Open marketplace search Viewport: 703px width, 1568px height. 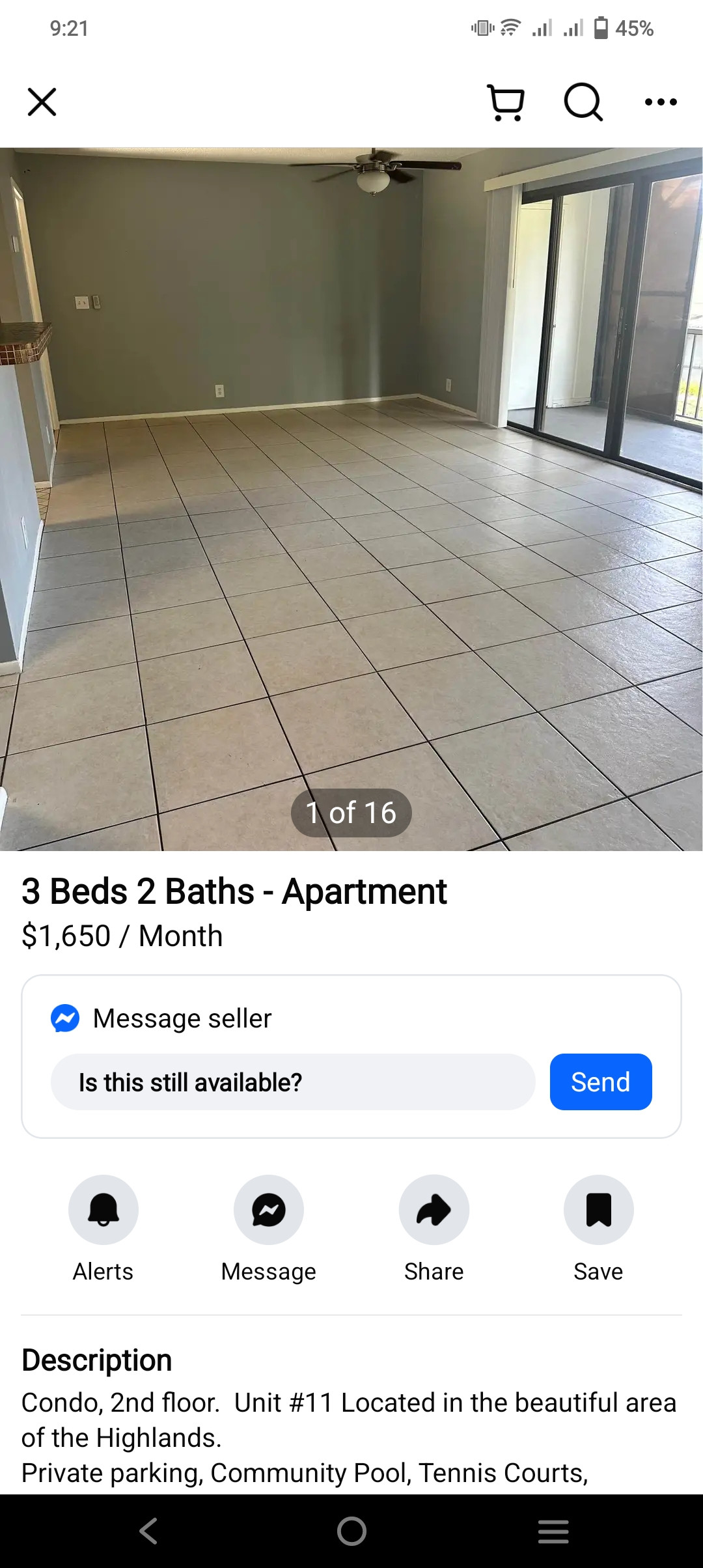[x=583, y=102]
